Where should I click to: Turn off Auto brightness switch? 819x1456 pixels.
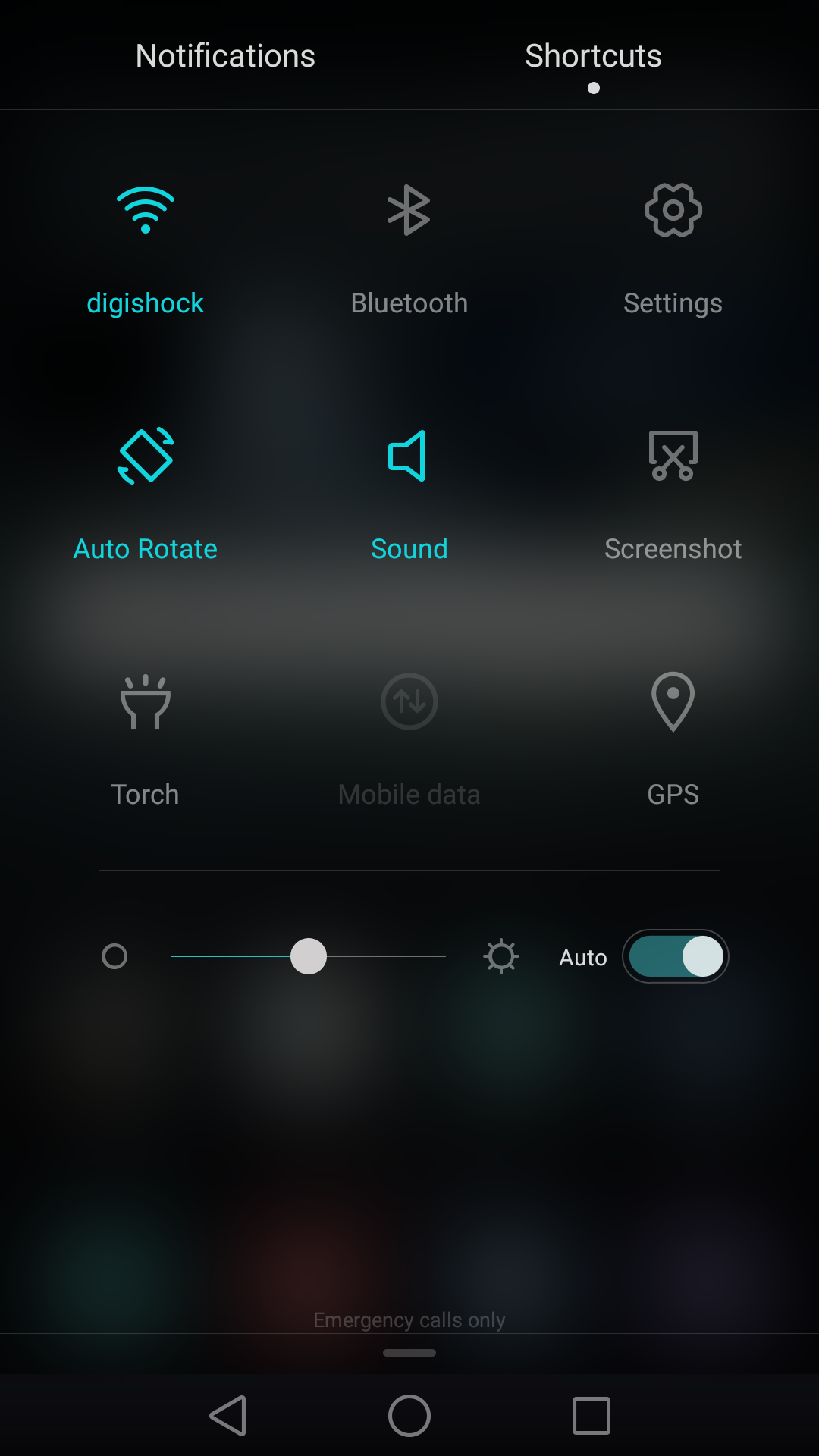pyautogui.click(x=675, y=956)
